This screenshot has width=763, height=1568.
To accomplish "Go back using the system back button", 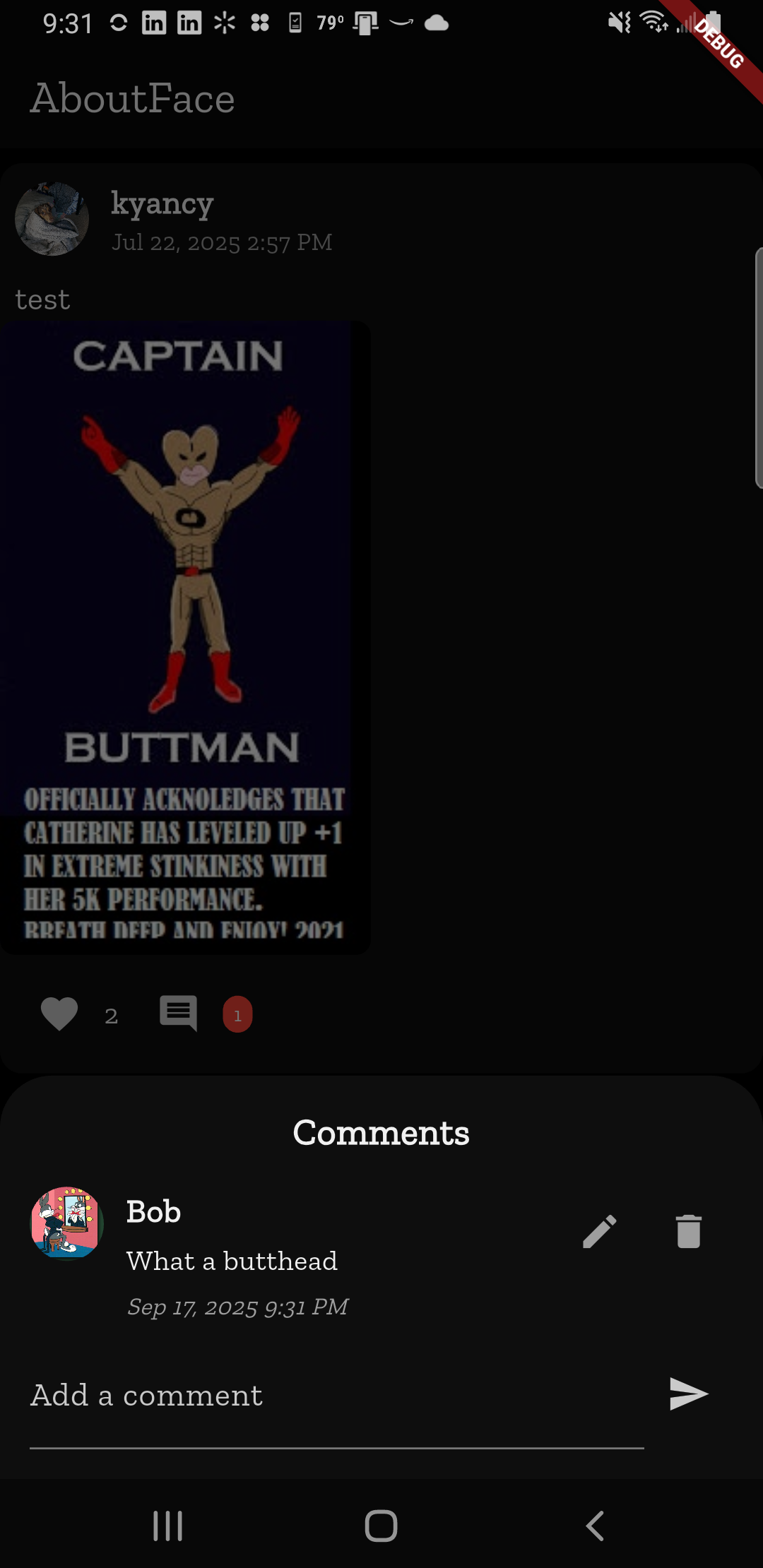I will click(595, 1526).
